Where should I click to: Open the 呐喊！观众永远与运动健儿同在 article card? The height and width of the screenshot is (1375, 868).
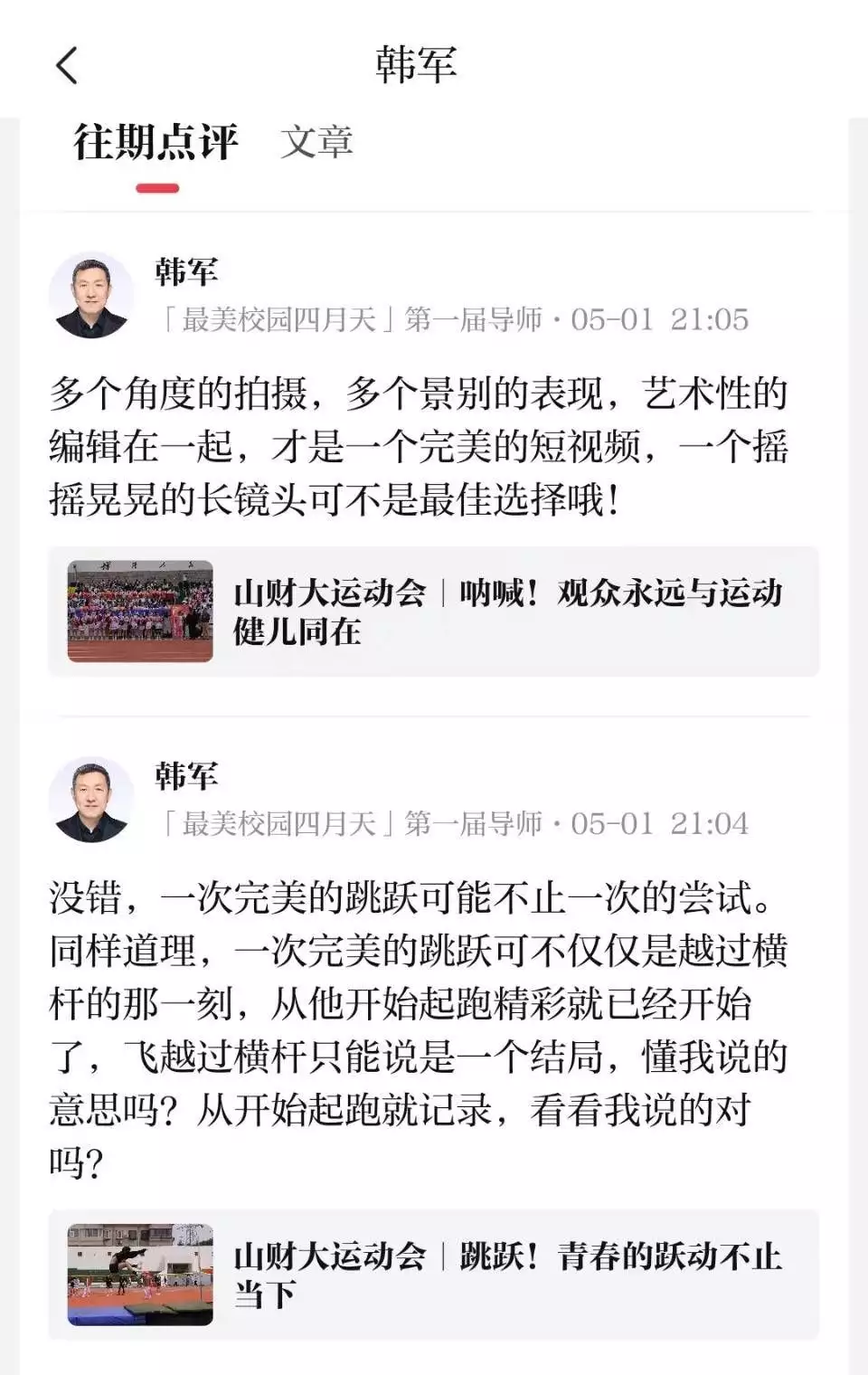point(434,612)
